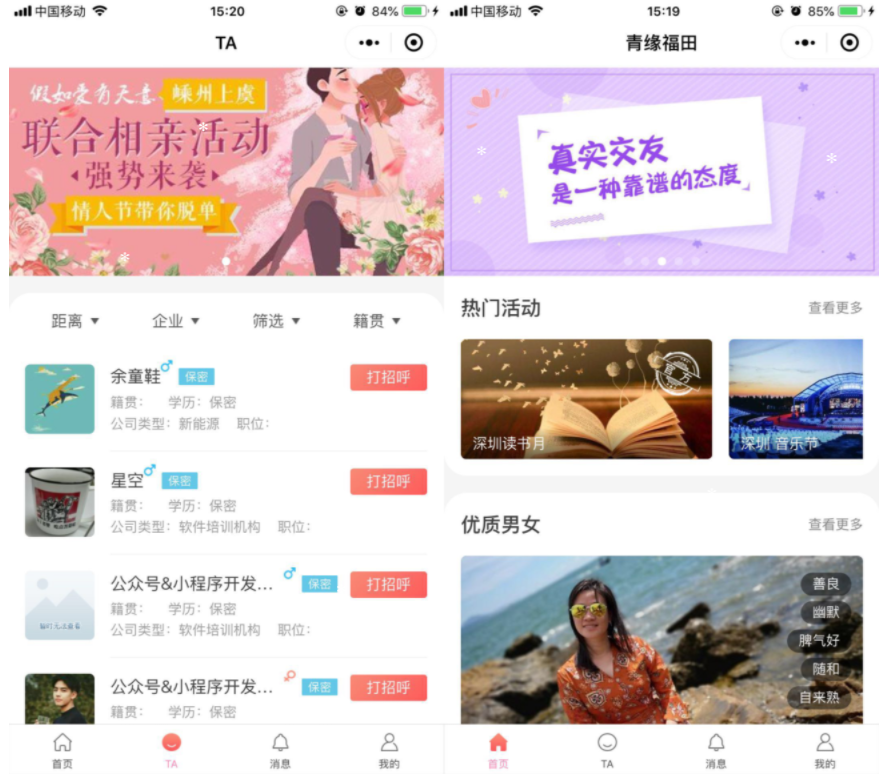Open the 真实交友 banner
This screenshot has height=776, width=887.
coord(661,171)
